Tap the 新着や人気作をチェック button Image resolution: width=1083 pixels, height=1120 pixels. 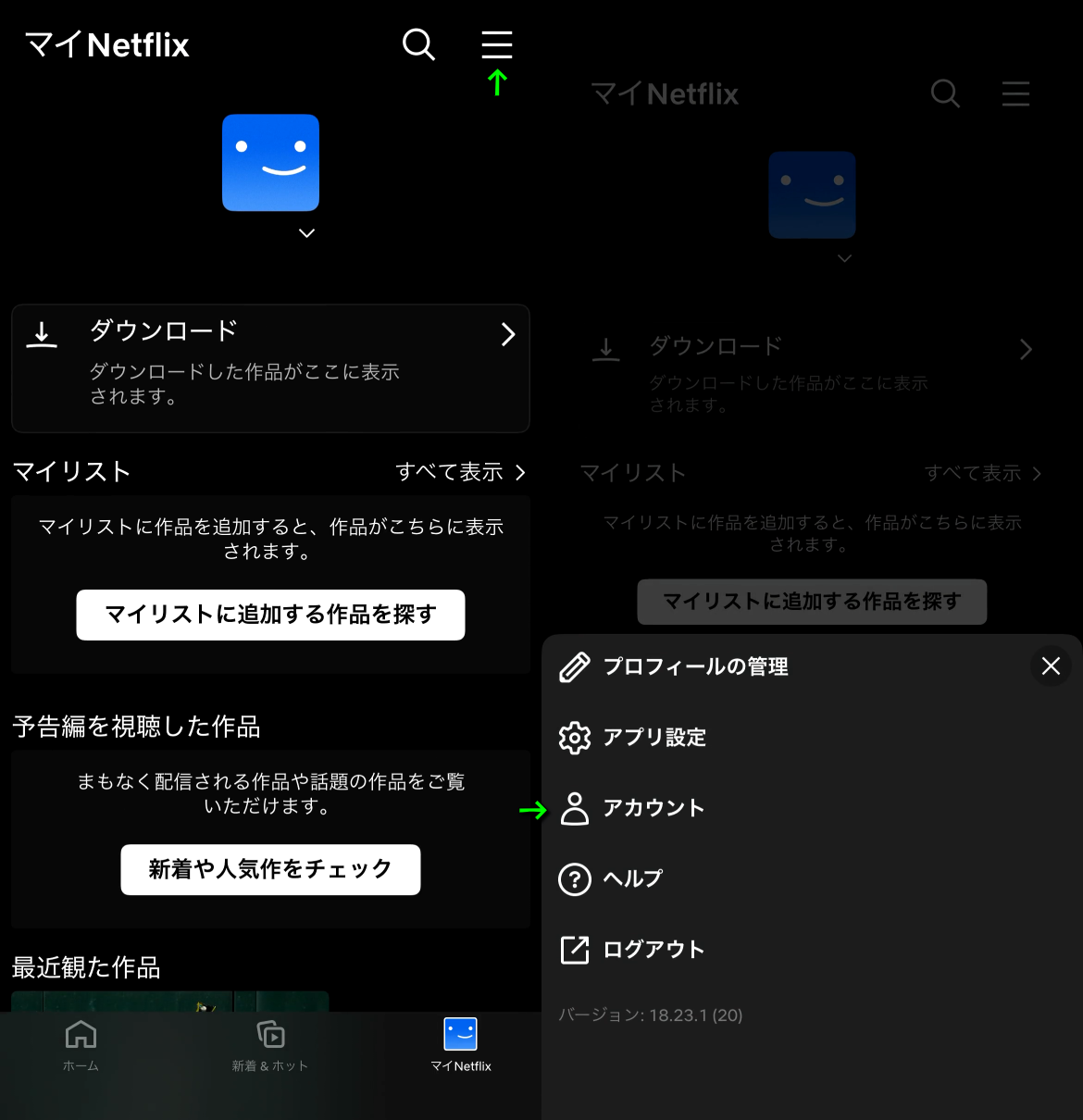(270, 869)
